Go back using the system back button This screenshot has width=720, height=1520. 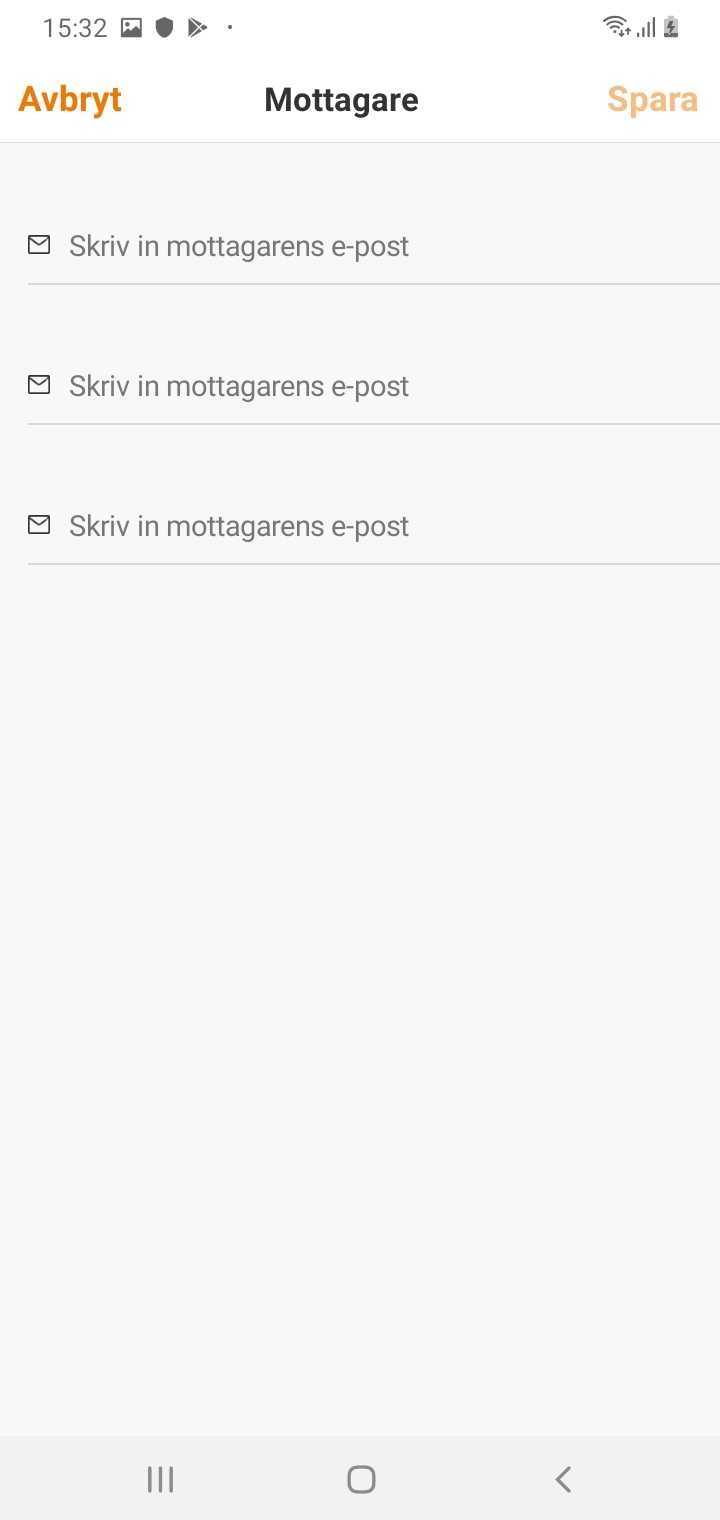[x=563, y=1479]
